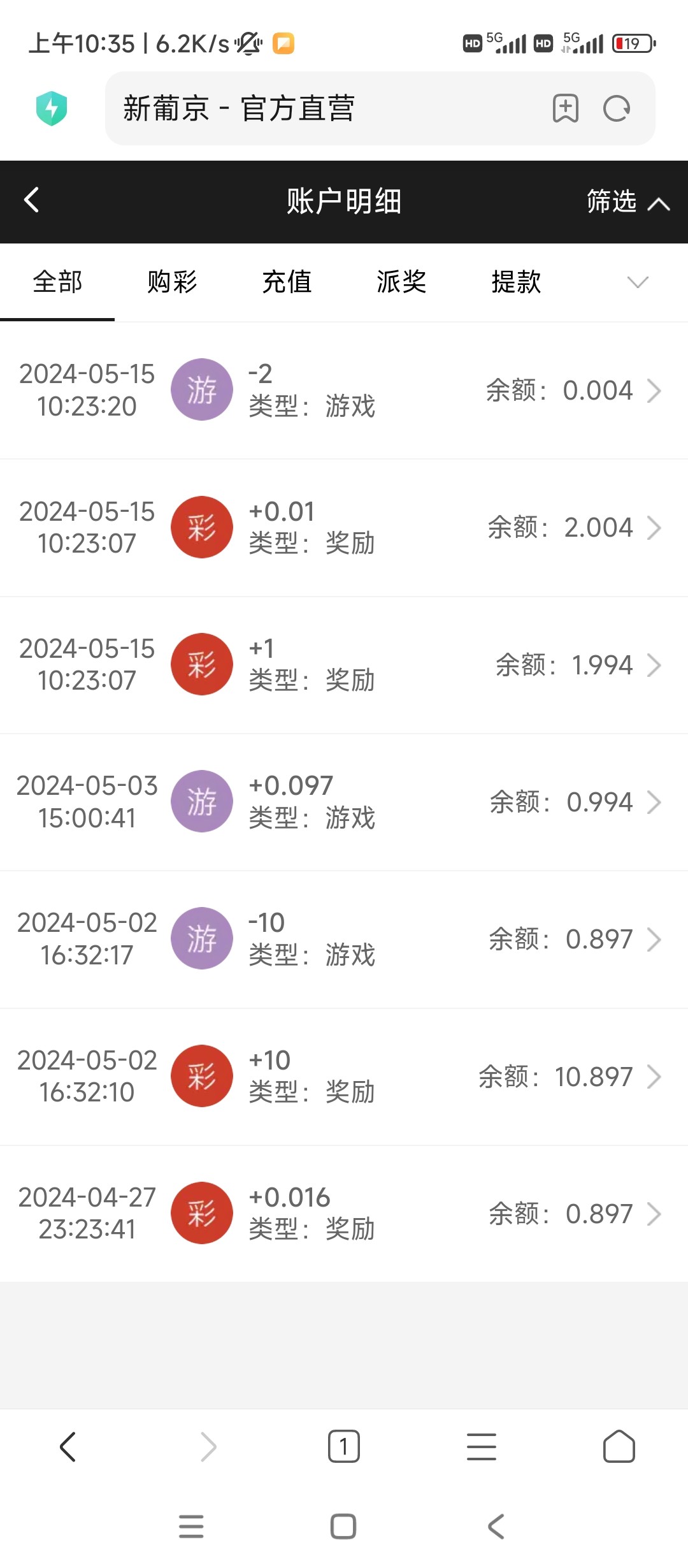The width and height of the screenshot is (688, 1568).
Task: Select the red 彩 icon on +0.01 reward
Action: [x=202, y=527]
